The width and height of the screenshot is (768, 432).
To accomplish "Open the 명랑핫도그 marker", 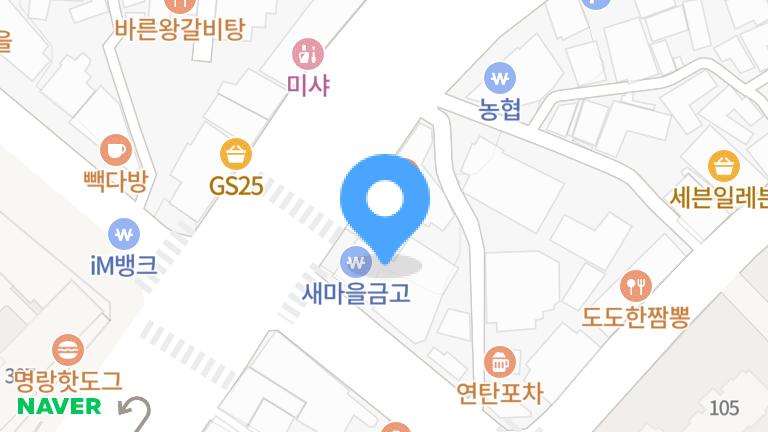I will 68,350.
